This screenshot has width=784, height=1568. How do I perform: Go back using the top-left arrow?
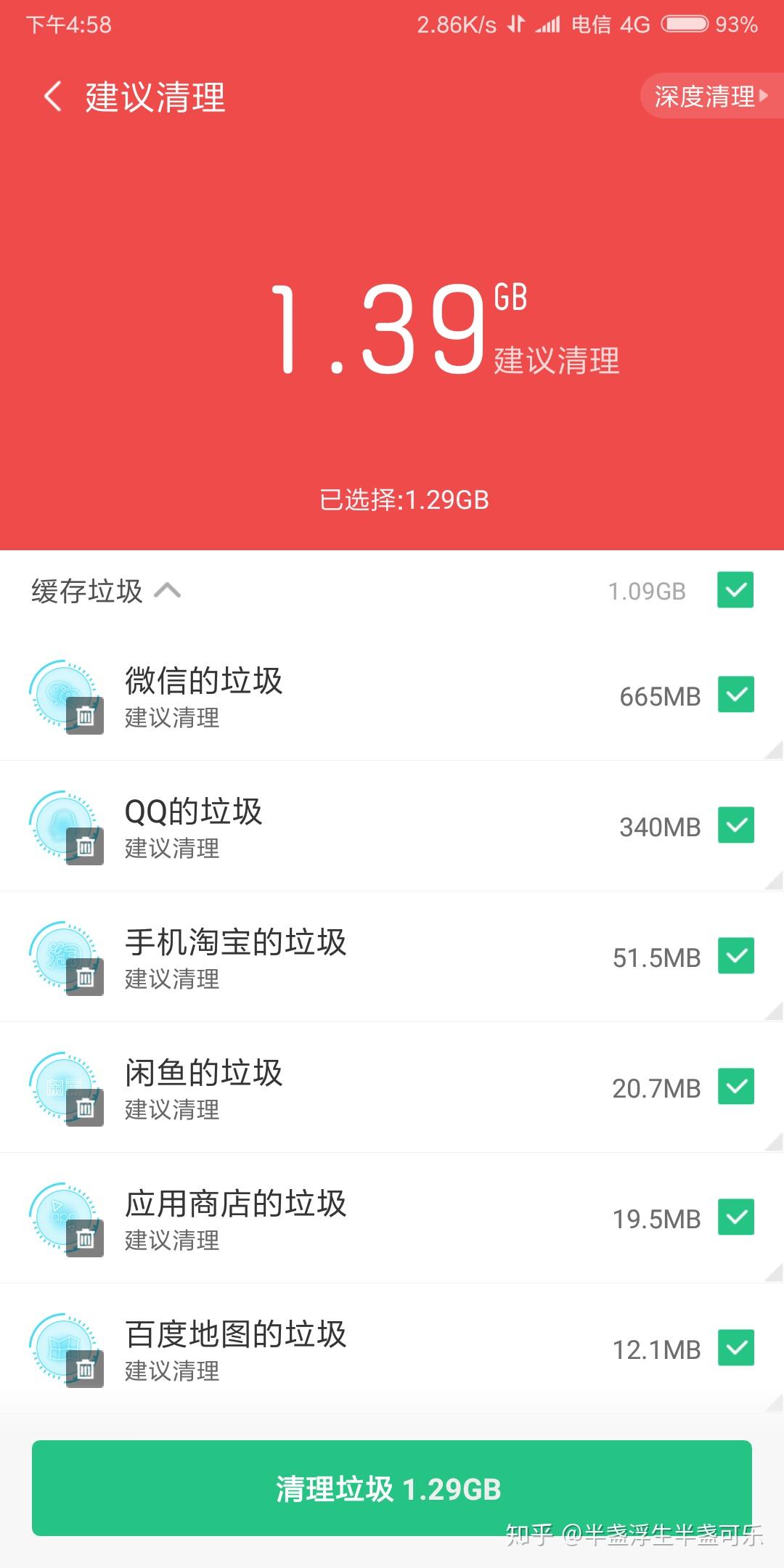click(x=52, y=97)
